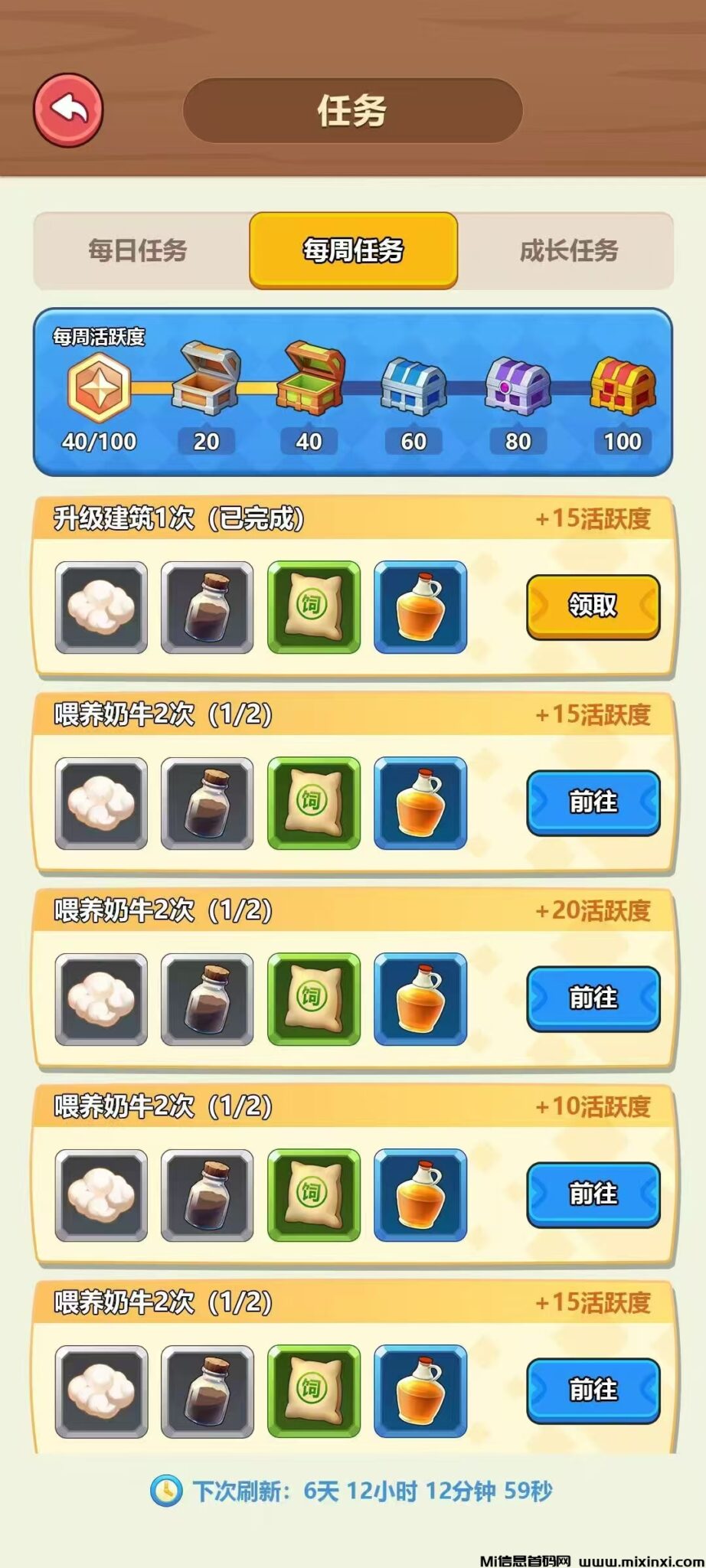The width and height of the screenshot is (706, 1568).
Task: Go back with the red arrow button
Action: 68,109
